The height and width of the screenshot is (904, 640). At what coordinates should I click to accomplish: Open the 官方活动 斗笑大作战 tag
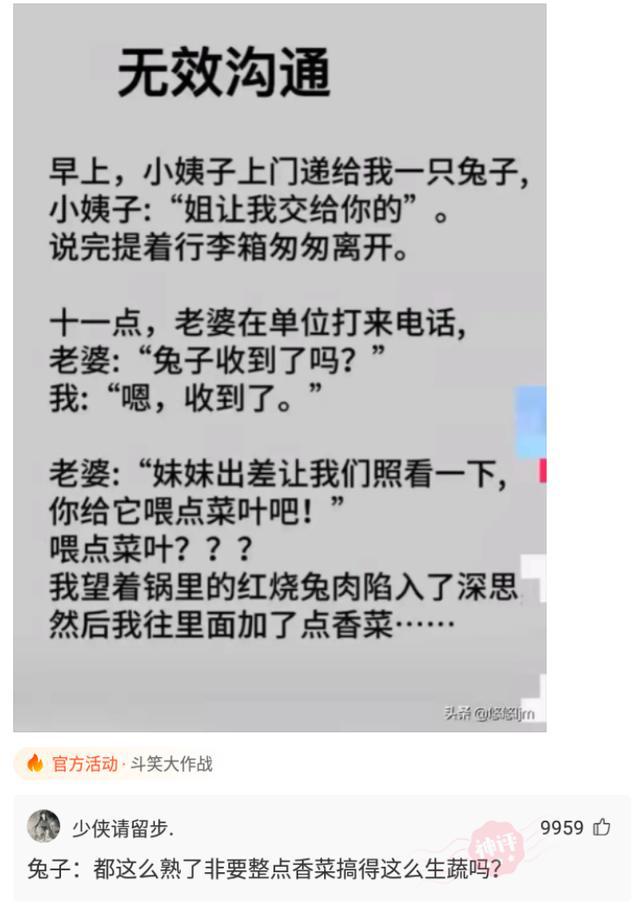120,764
